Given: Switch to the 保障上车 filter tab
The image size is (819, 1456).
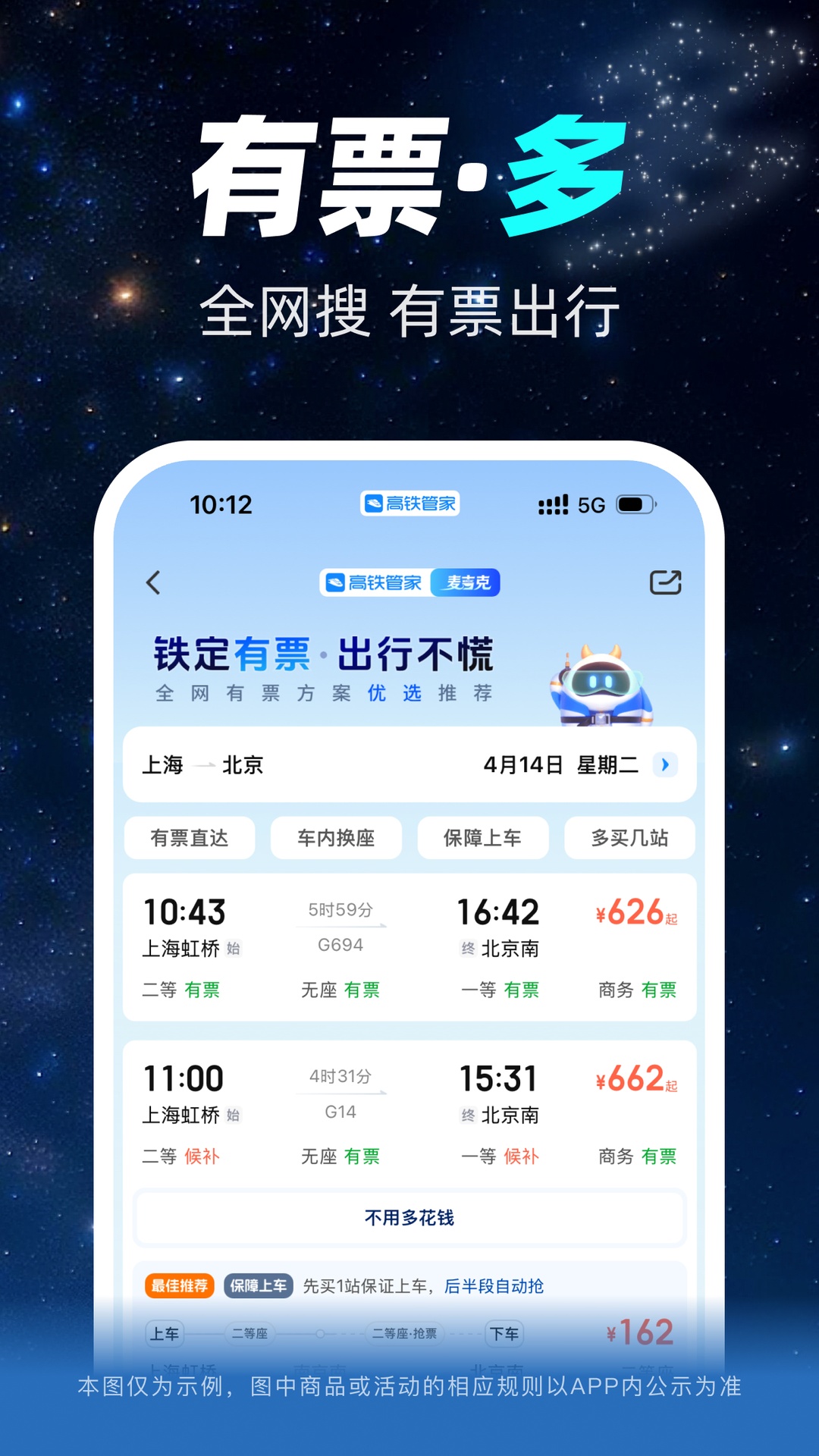Looking at the screenshot, I should point(483,838).
